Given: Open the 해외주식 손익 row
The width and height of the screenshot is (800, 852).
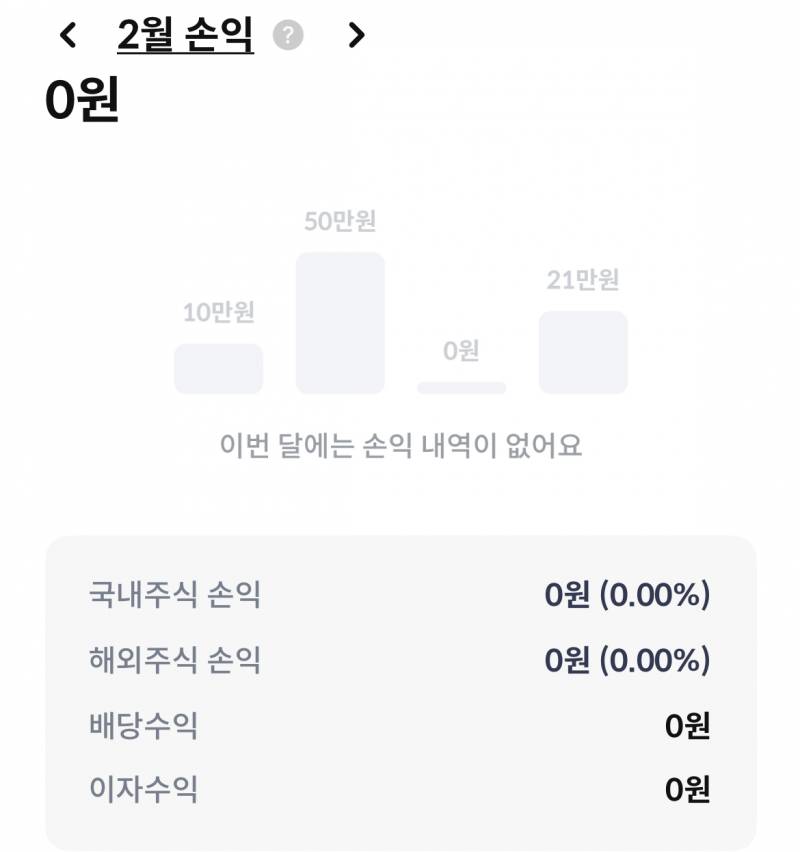Looking at the screenshot, I should coord(400,662).
